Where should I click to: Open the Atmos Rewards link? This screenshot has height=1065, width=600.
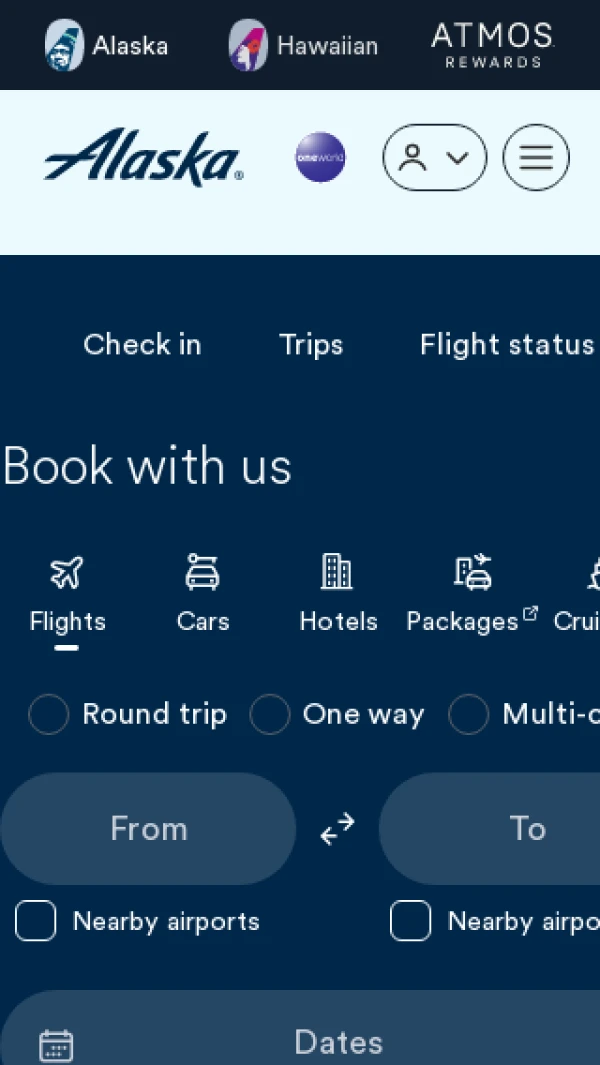click(493, 46)
